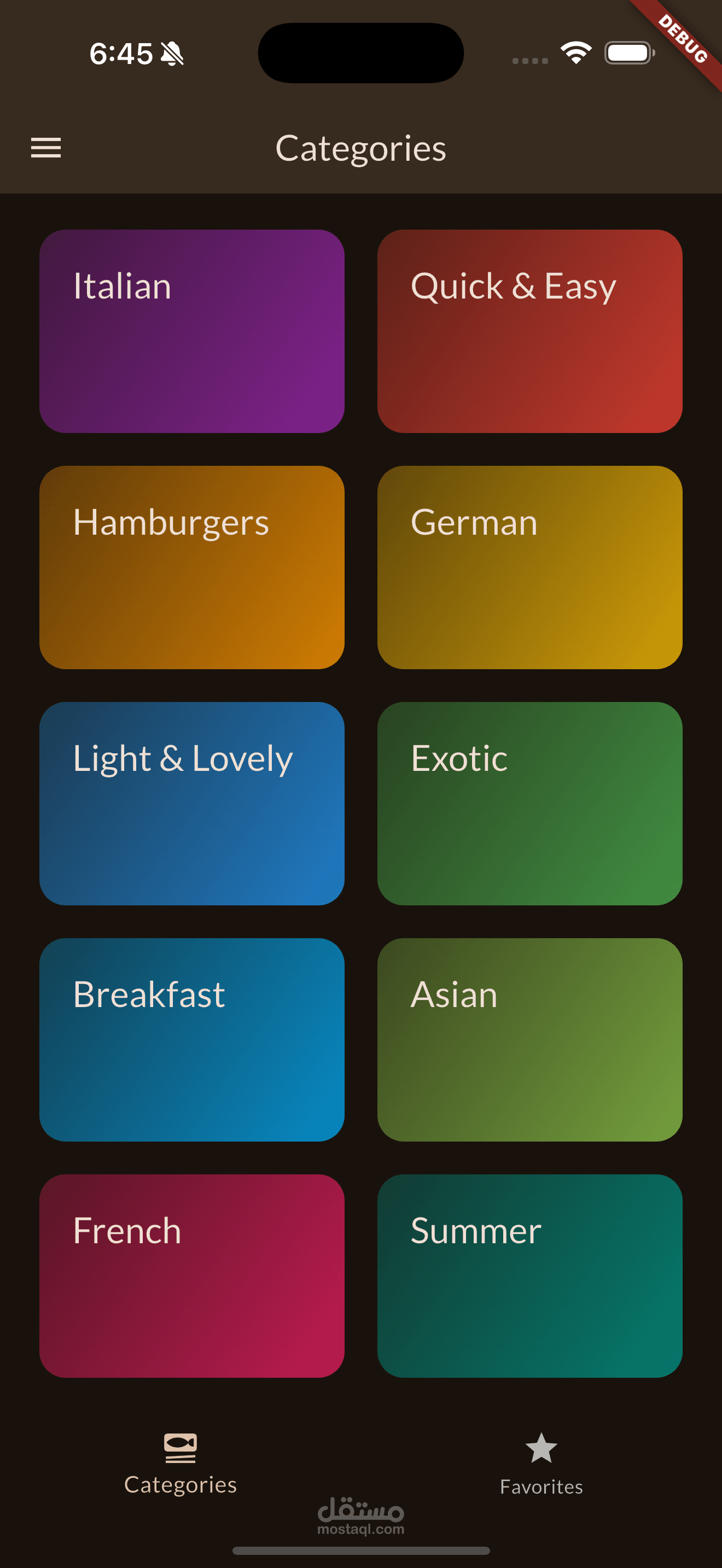Browse the Exotic category

(x=529, y=804)
